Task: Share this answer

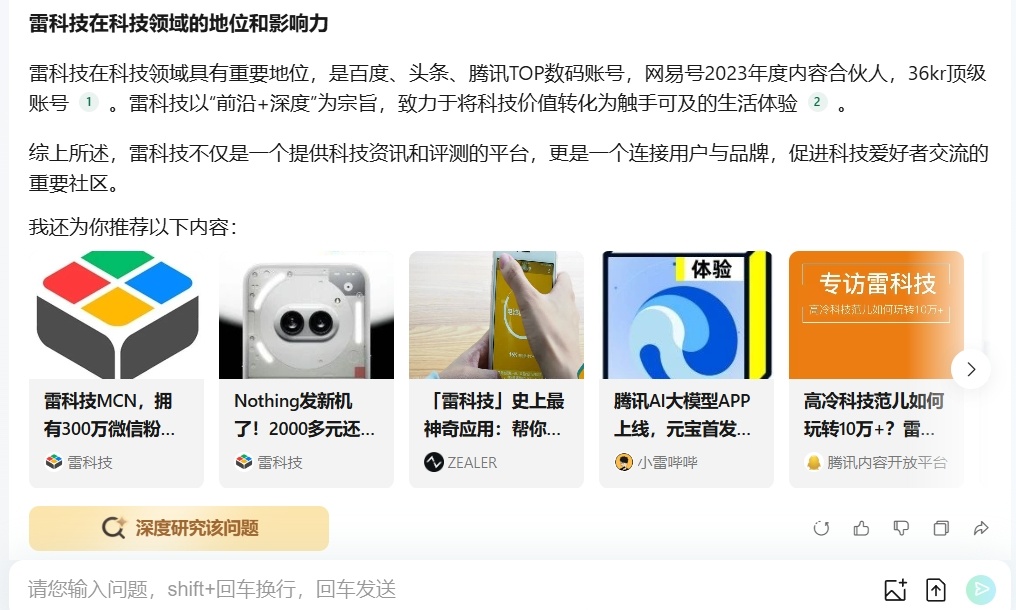Action: [x=981, y=528]
